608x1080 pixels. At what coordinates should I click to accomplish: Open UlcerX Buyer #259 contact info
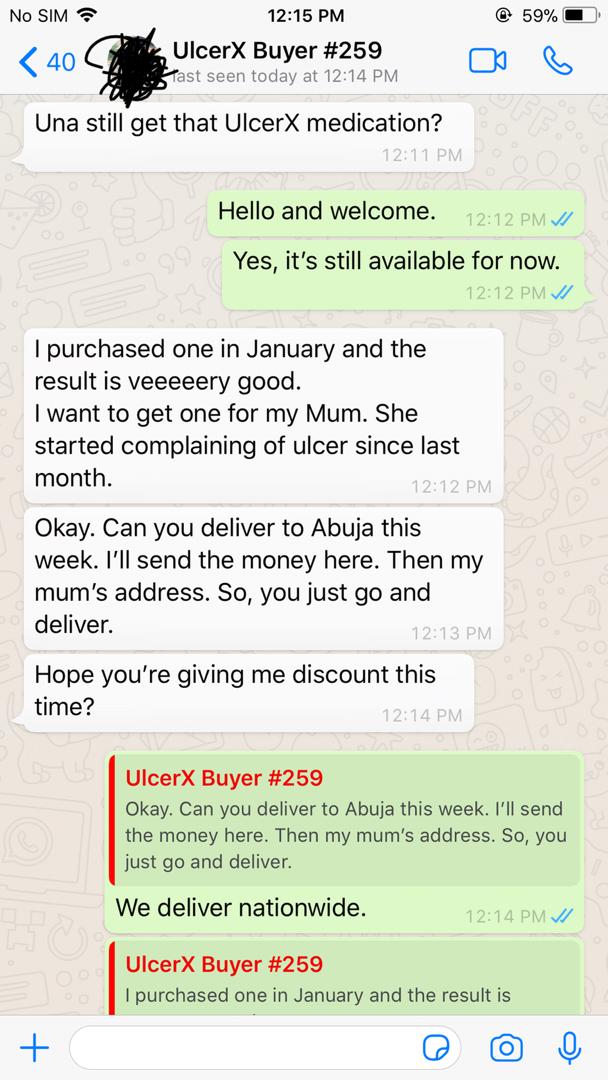coord(277,60)
